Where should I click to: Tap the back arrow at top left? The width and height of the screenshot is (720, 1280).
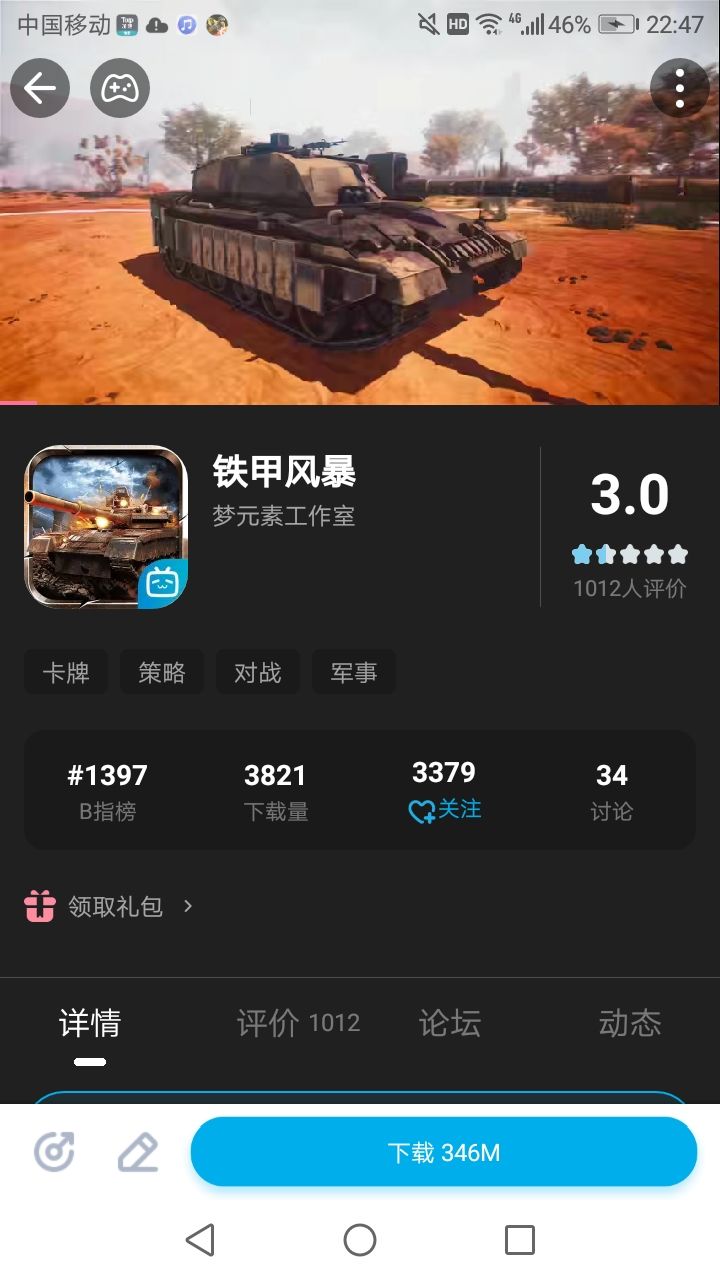40,87
